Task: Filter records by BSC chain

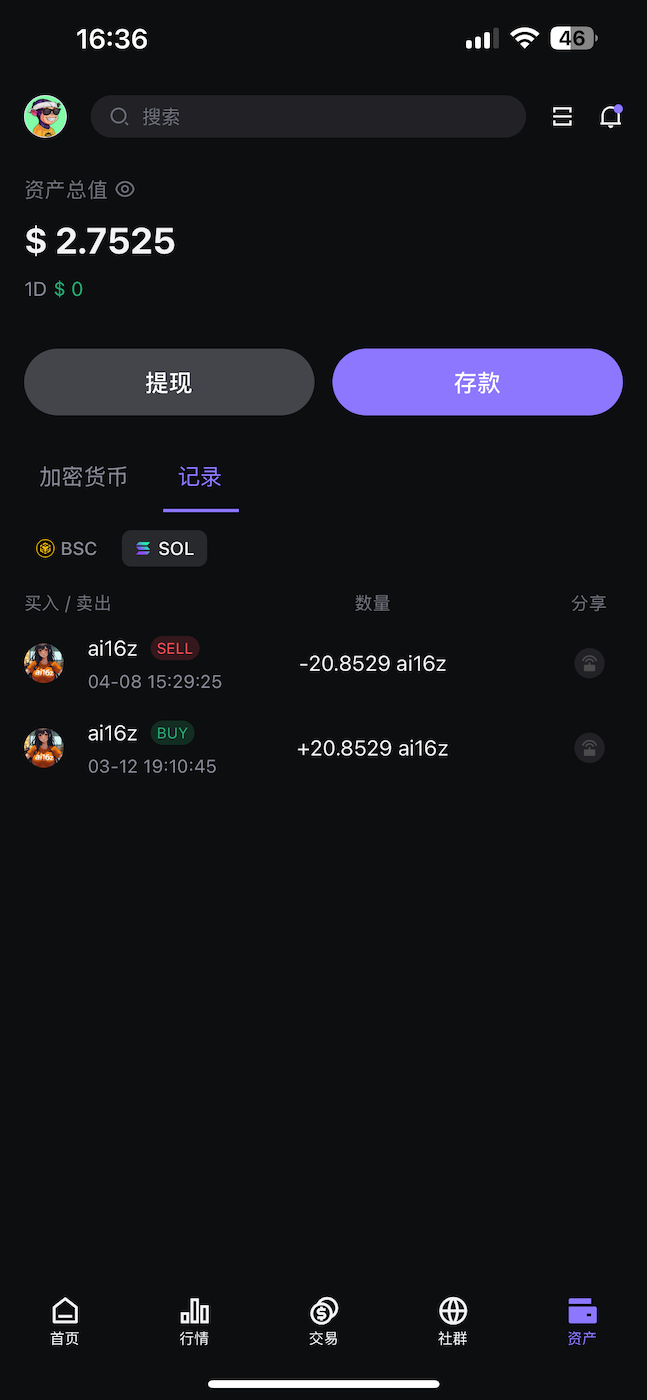Action: (67, 548)
